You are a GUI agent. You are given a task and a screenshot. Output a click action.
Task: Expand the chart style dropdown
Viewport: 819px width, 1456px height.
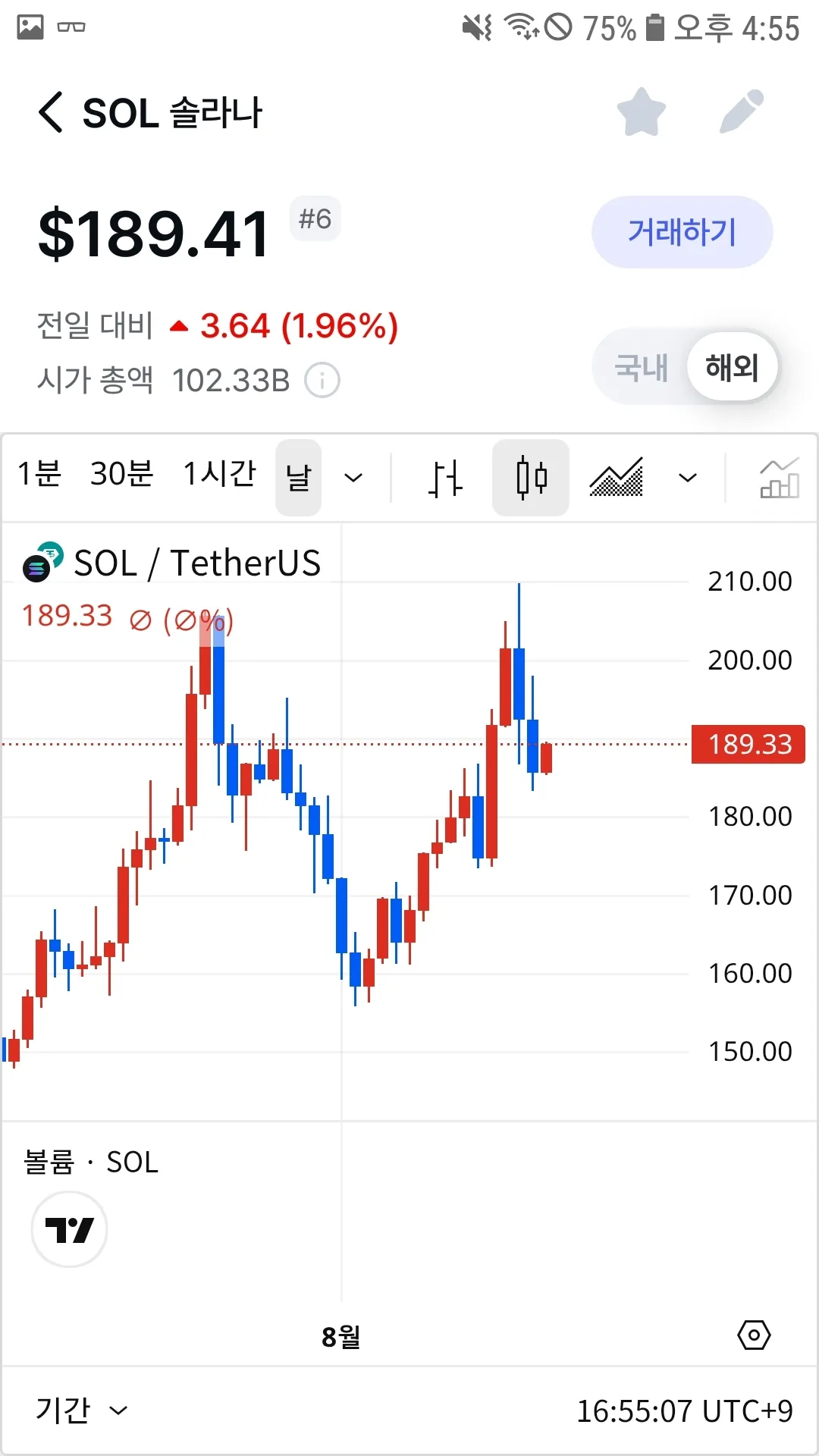coord(687,478)
